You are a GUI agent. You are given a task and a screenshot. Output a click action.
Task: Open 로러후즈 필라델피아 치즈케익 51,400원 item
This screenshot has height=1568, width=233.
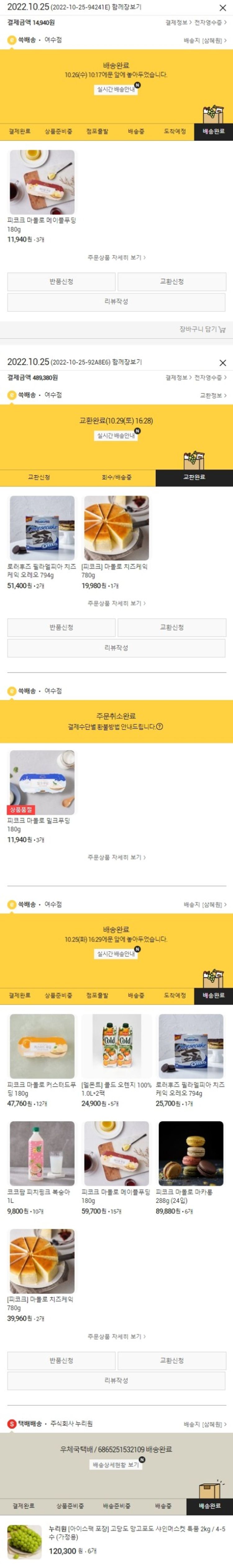[x=42, y=528]
